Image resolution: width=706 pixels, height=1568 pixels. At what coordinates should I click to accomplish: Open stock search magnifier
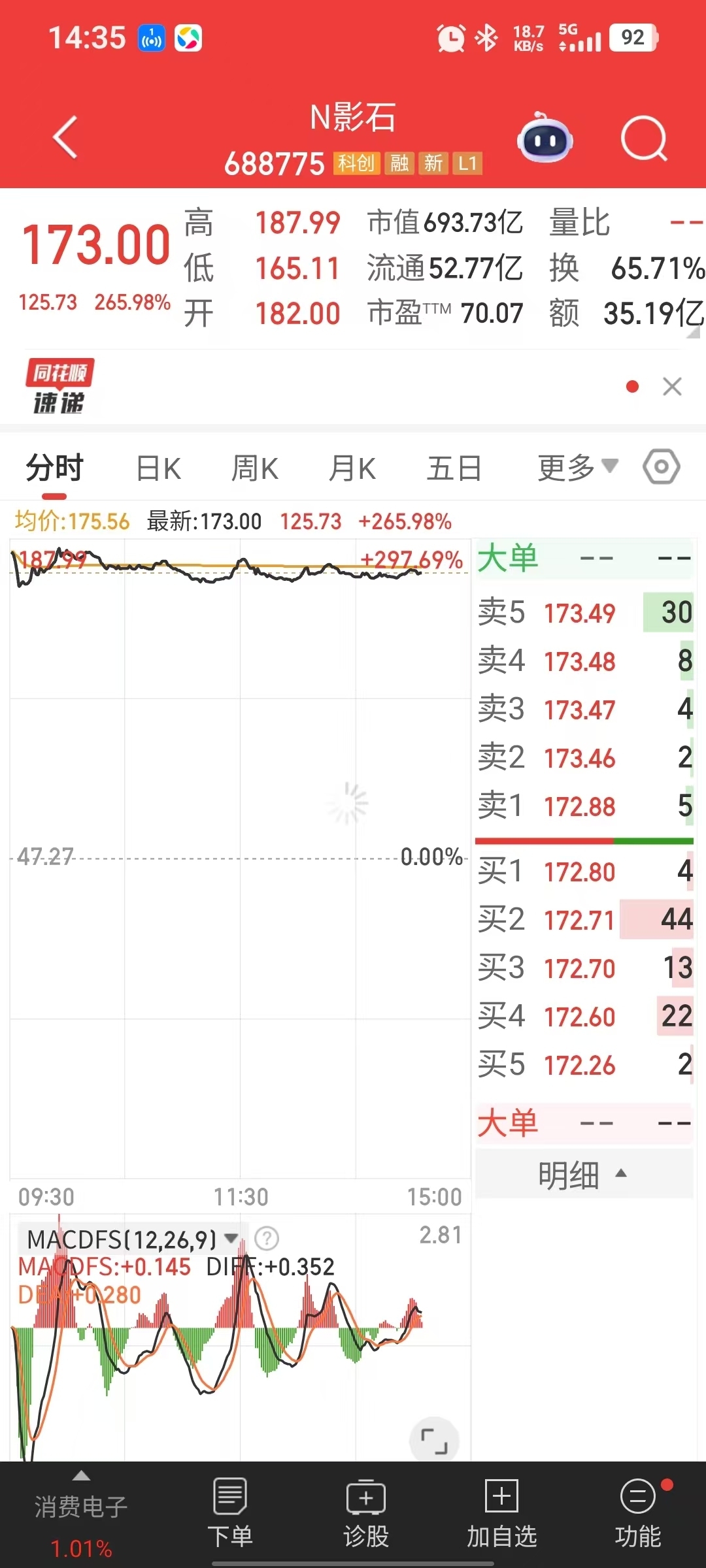pos(644,138)
